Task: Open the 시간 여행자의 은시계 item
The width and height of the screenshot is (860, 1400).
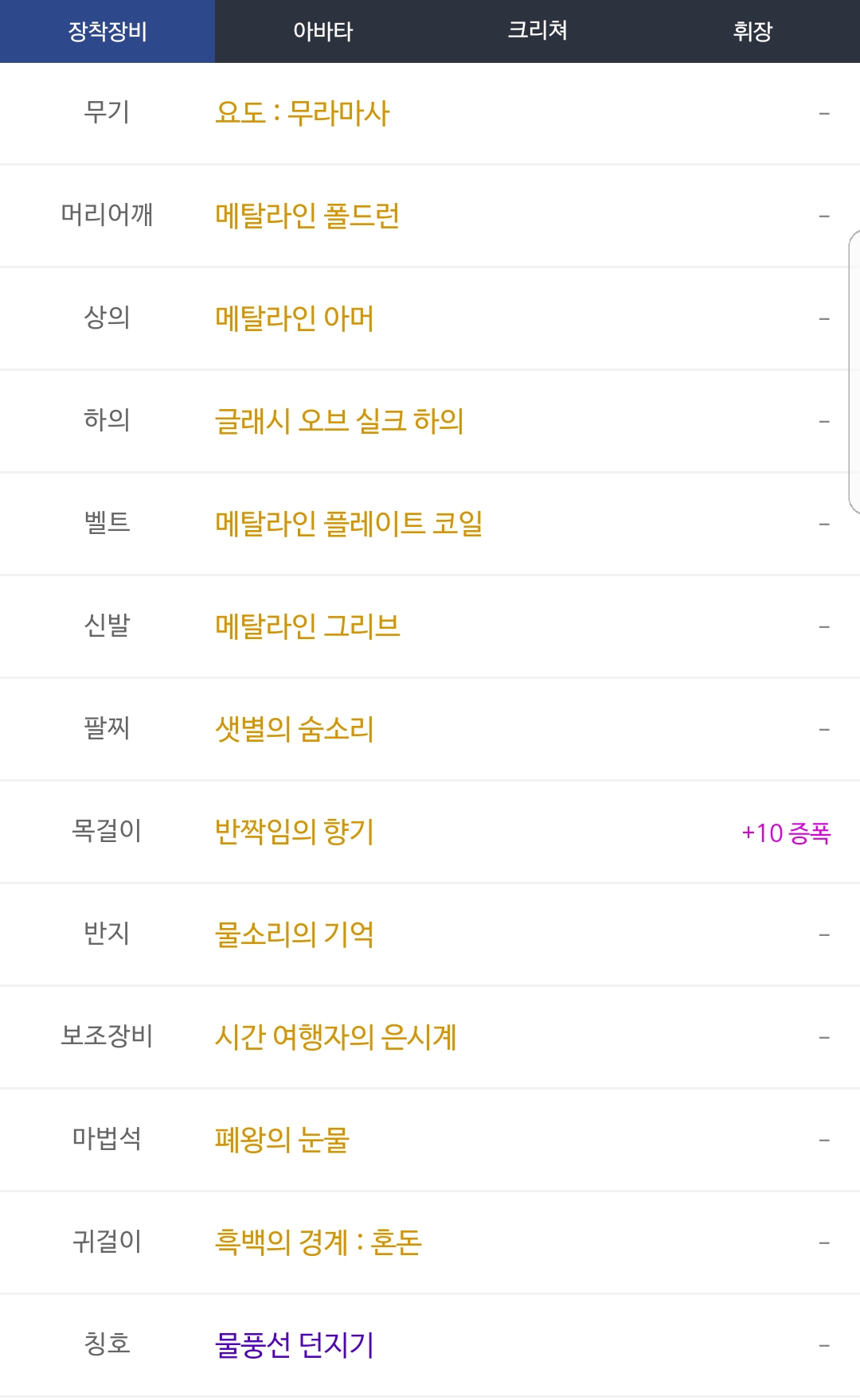Action: 335,1037
